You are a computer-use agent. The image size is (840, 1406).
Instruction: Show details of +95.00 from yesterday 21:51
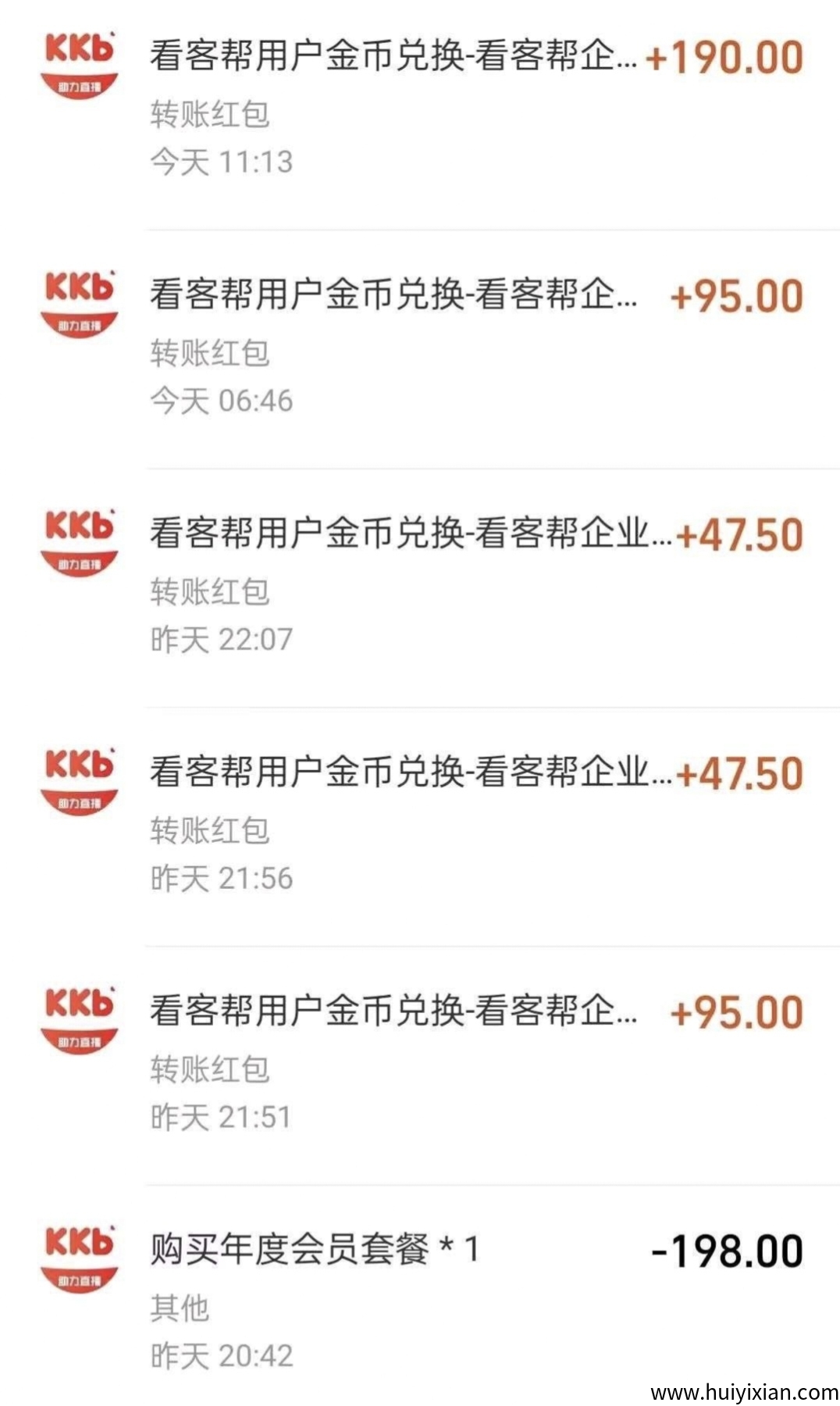[x=422, y=1064]
